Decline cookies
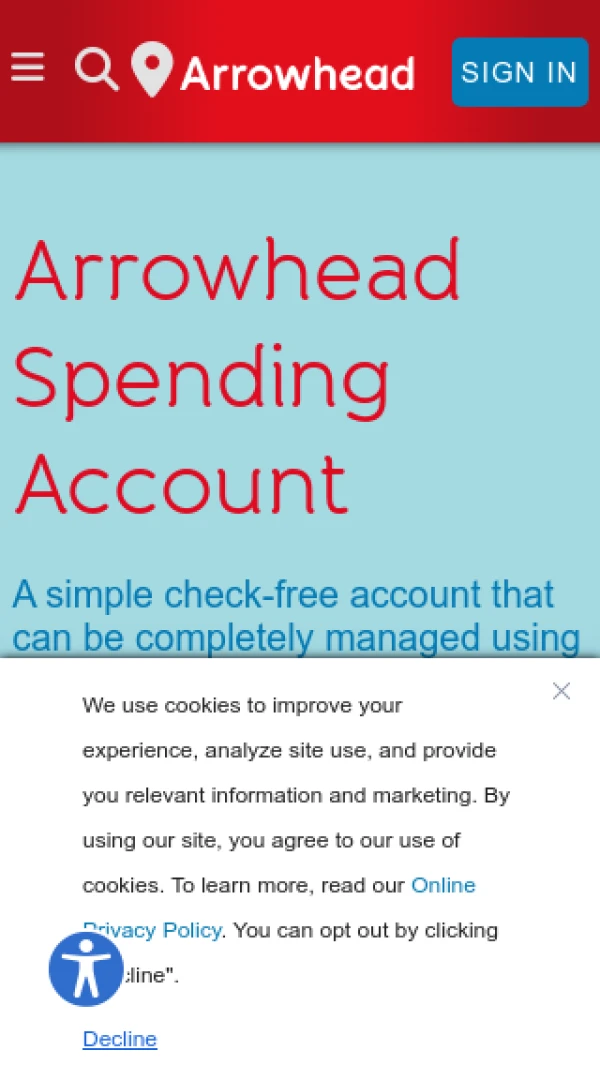The image size is (600, 1065). click(119, 1039)
